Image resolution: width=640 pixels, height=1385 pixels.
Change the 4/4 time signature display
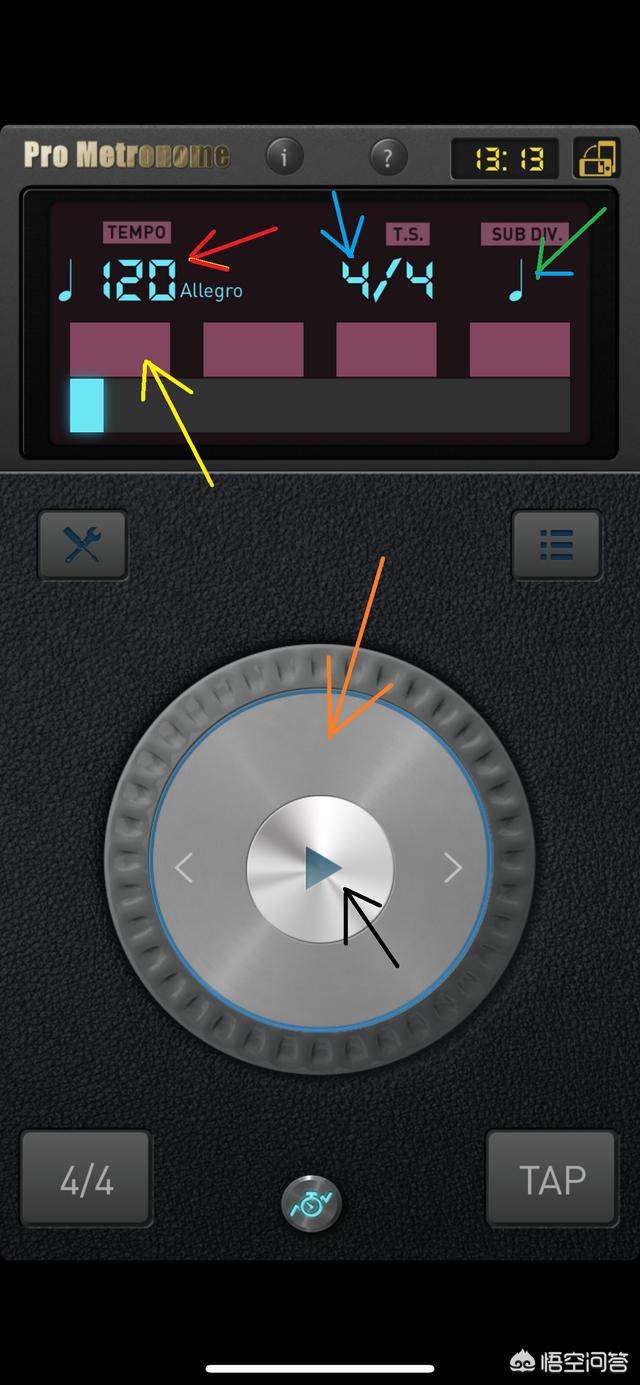(388, 281)
